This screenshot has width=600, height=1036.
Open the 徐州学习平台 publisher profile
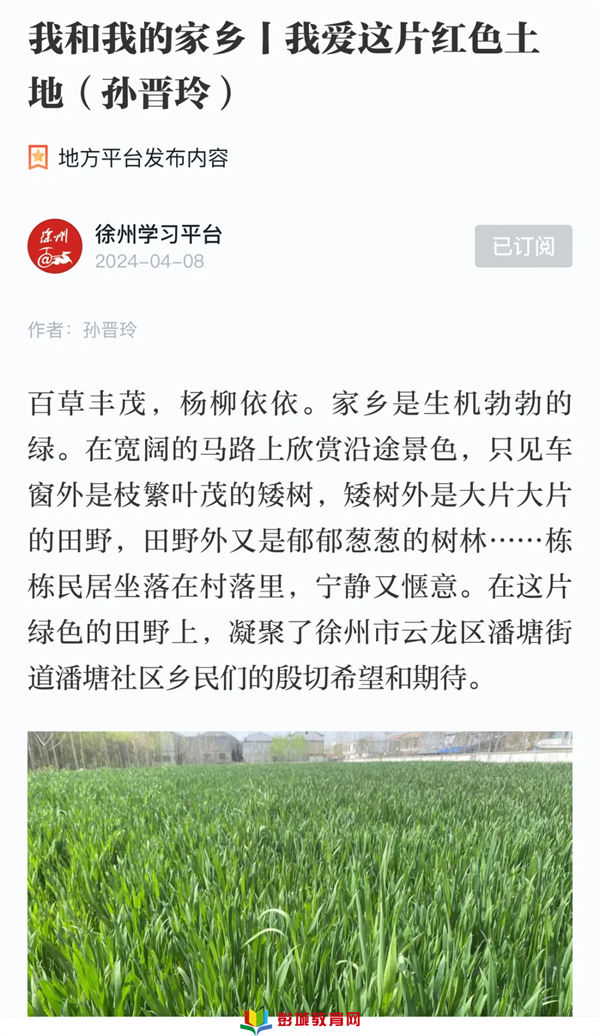point(158,235)
